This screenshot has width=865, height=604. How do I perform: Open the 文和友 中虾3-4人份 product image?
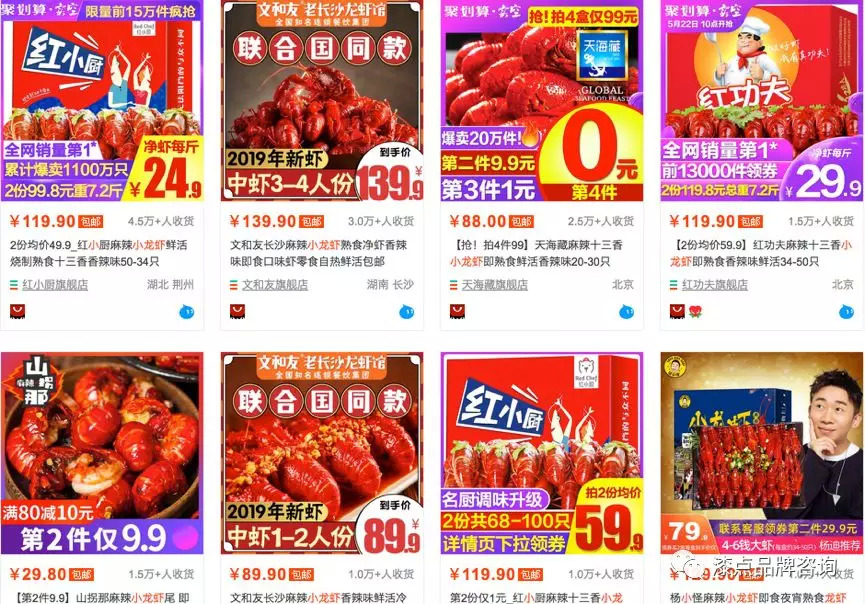tap(322, 100)
